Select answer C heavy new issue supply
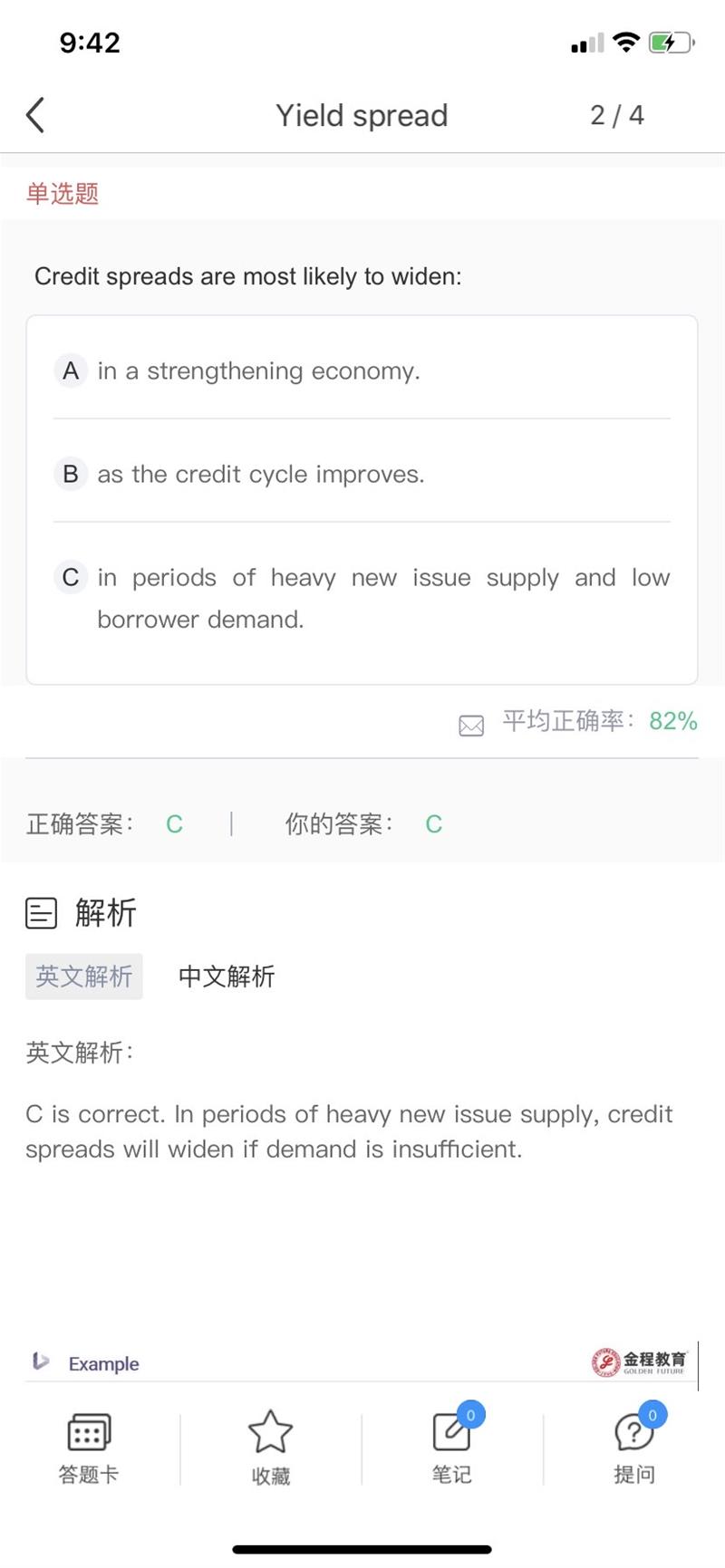This screenshot has height=1568, width=725. 362,598
